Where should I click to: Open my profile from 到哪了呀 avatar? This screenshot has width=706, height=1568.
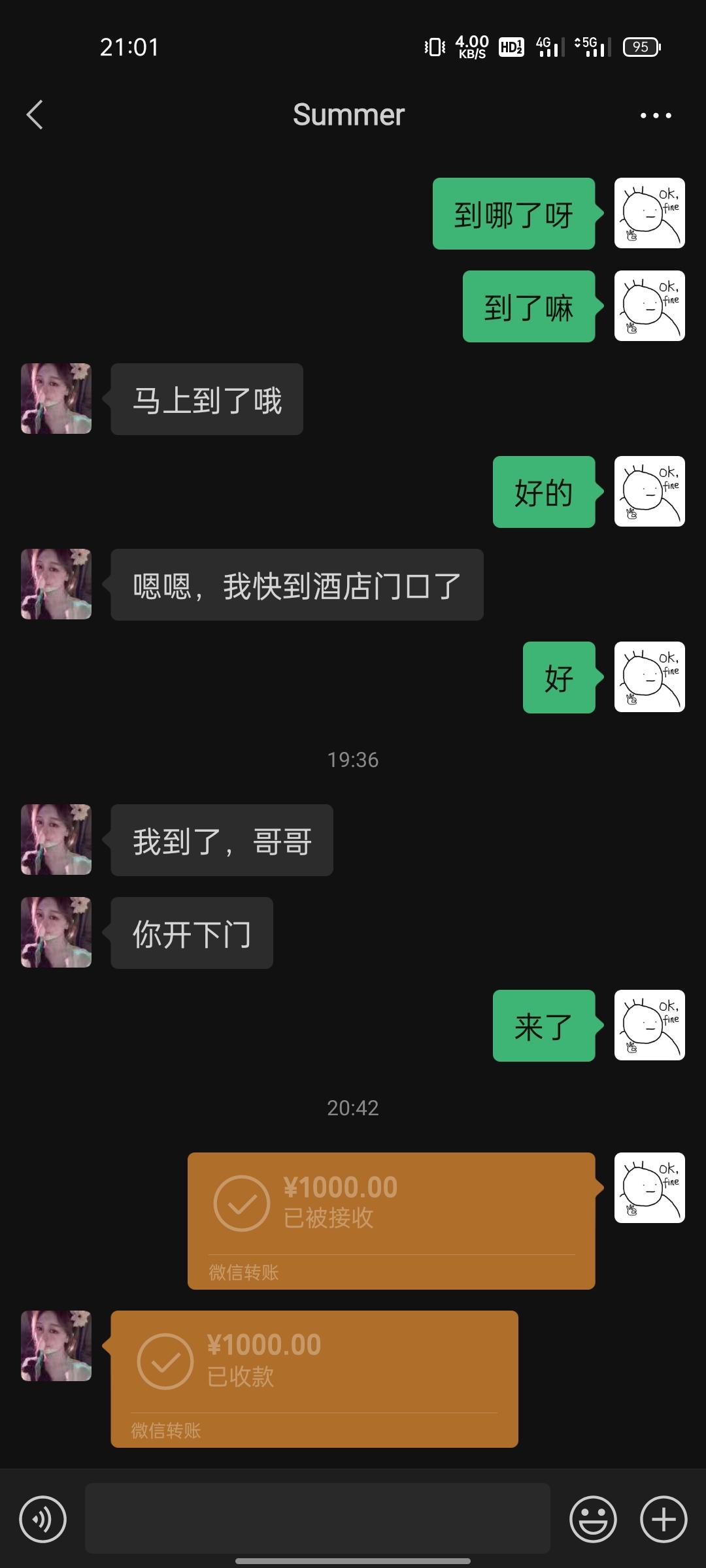coord(649,213)
